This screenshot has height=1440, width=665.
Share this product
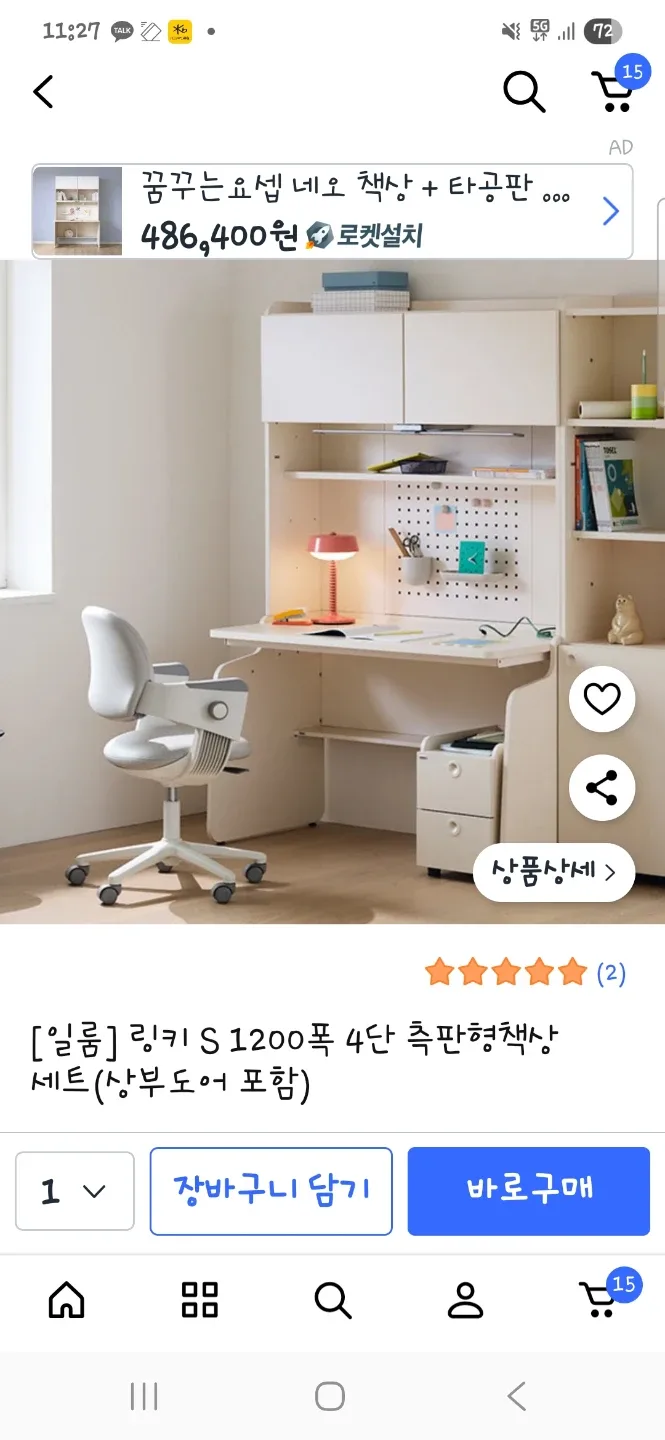tap(601, 788)
